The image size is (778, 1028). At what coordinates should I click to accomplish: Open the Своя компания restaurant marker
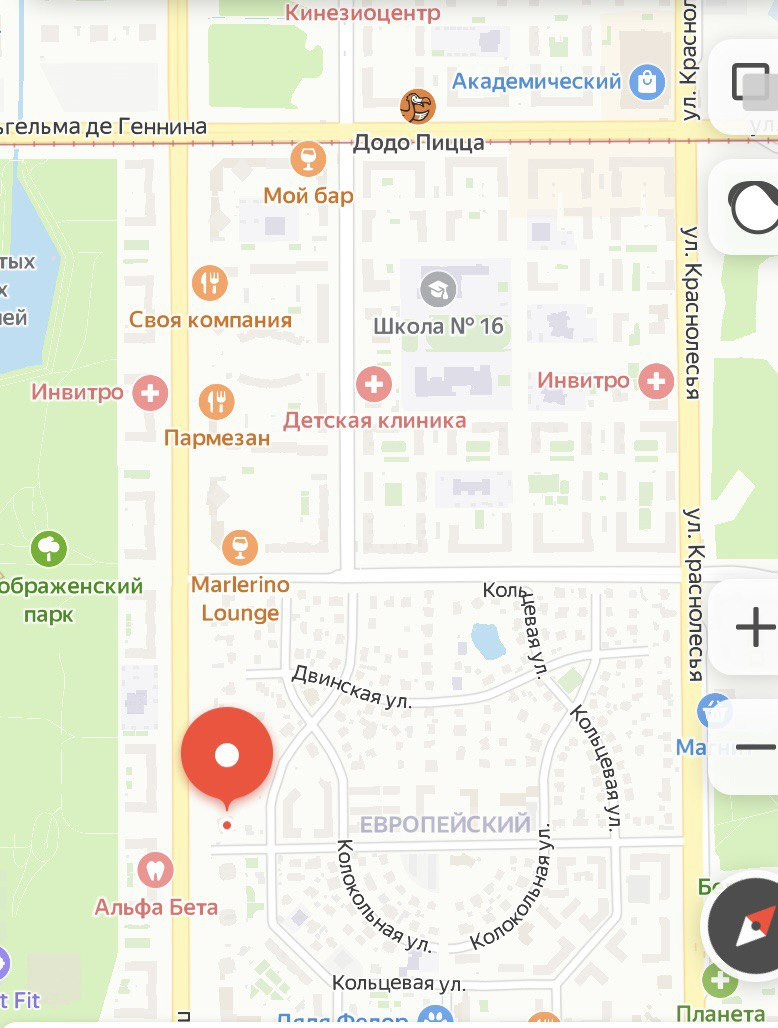[x=210, y=283]
